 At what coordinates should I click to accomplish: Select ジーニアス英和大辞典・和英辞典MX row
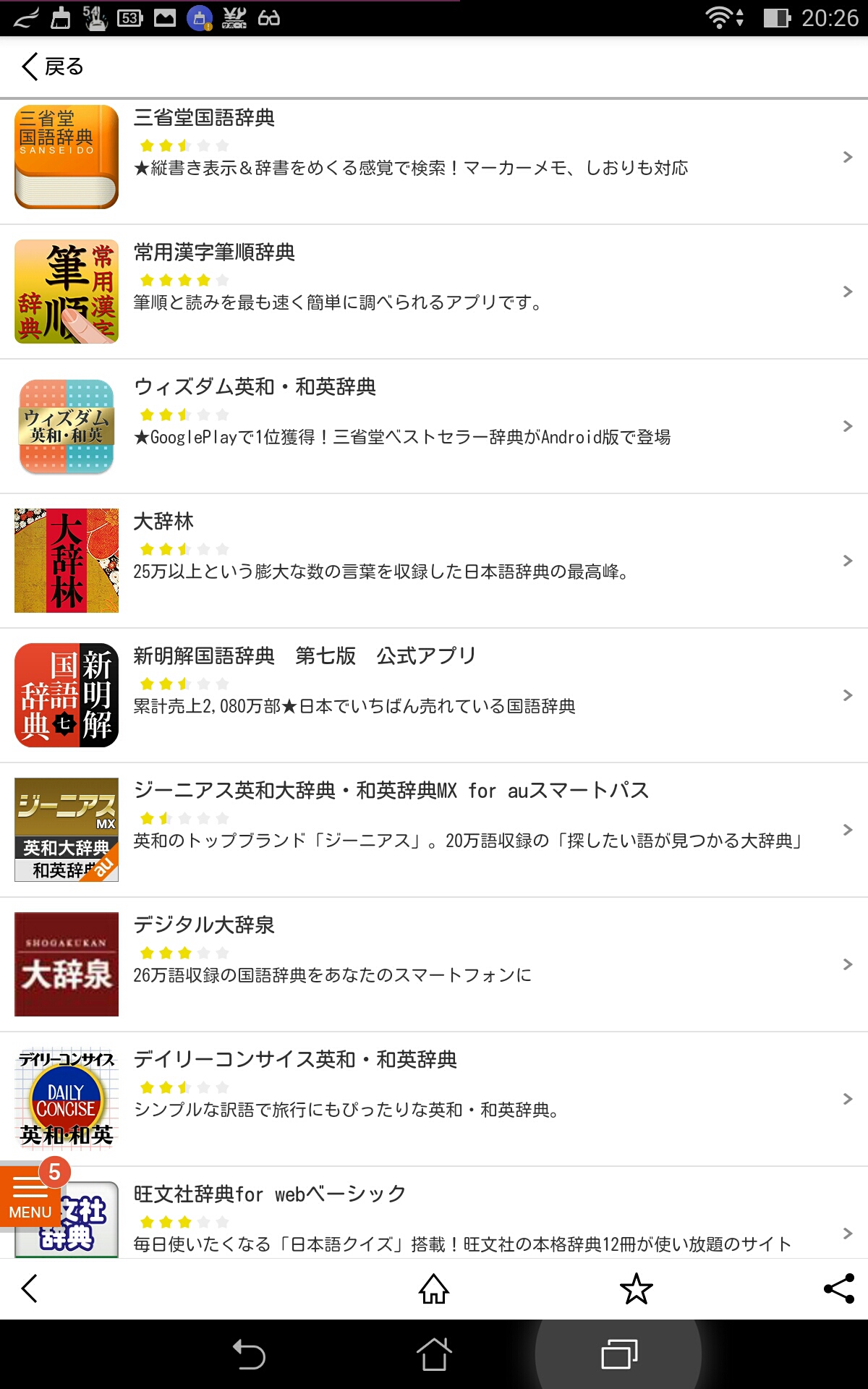click(x=434, y=831)
